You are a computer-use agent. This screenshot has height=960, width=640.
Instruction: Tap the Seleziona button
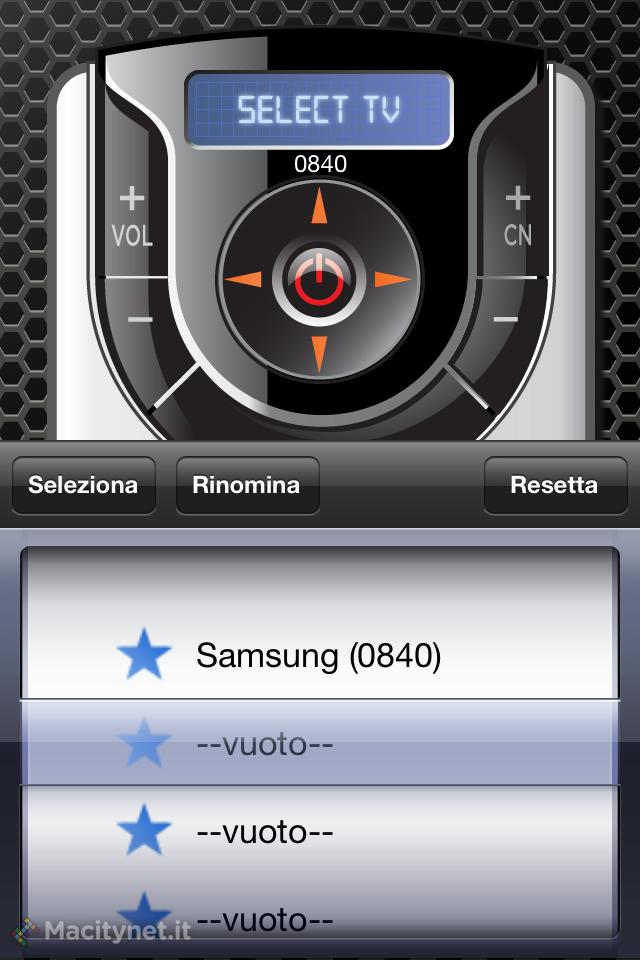point(83,486)
